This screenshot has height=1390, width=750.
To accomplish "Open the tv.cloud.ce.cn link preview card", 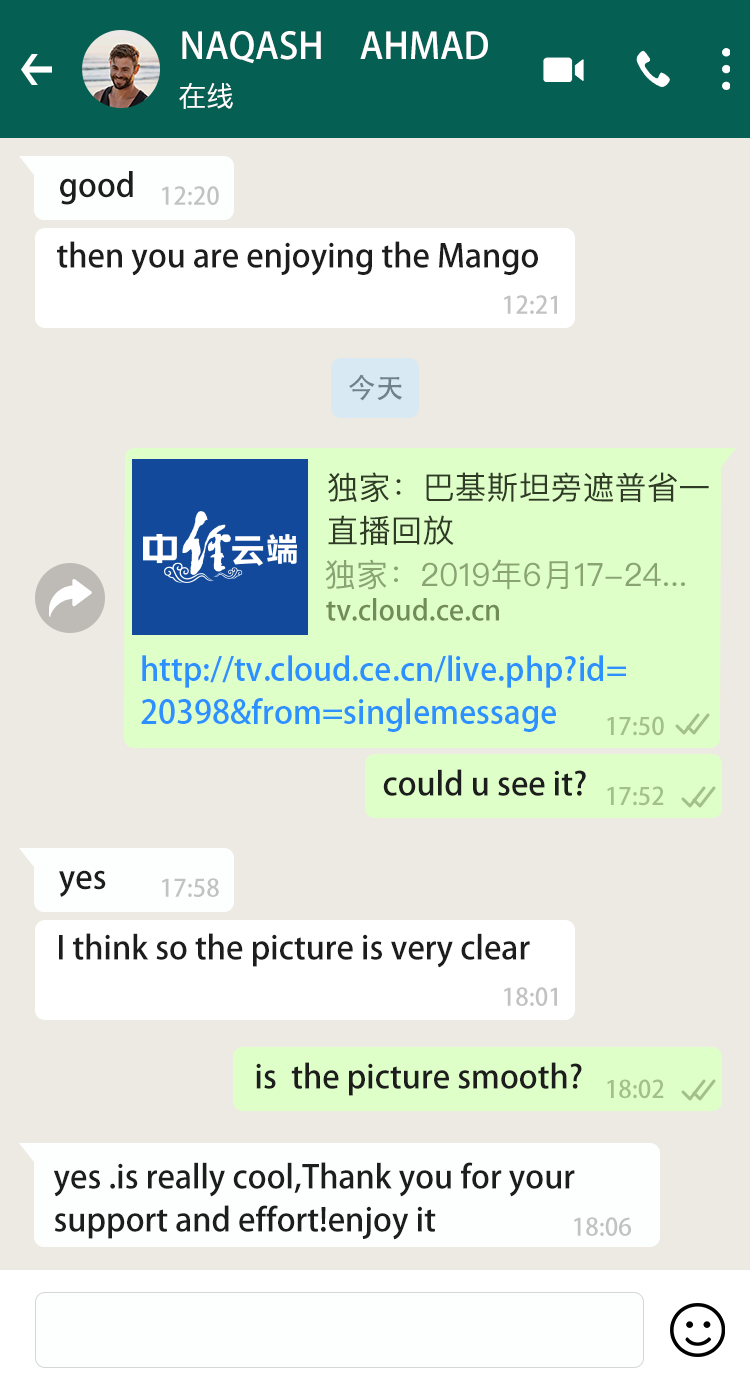I will pos(420,546).
